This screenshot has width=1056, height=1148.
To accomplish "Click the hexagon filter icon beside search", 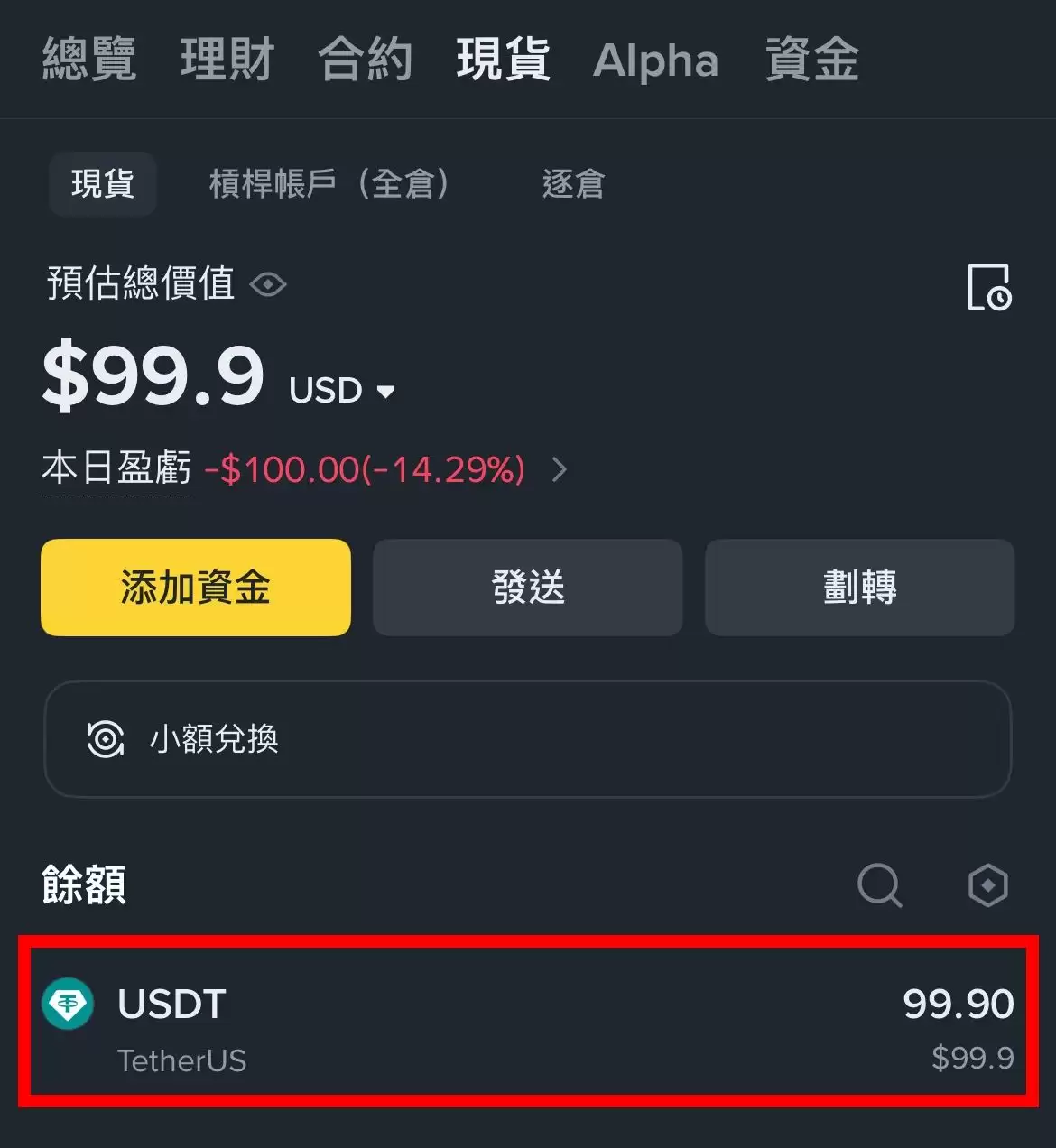I will pos(989,885).
